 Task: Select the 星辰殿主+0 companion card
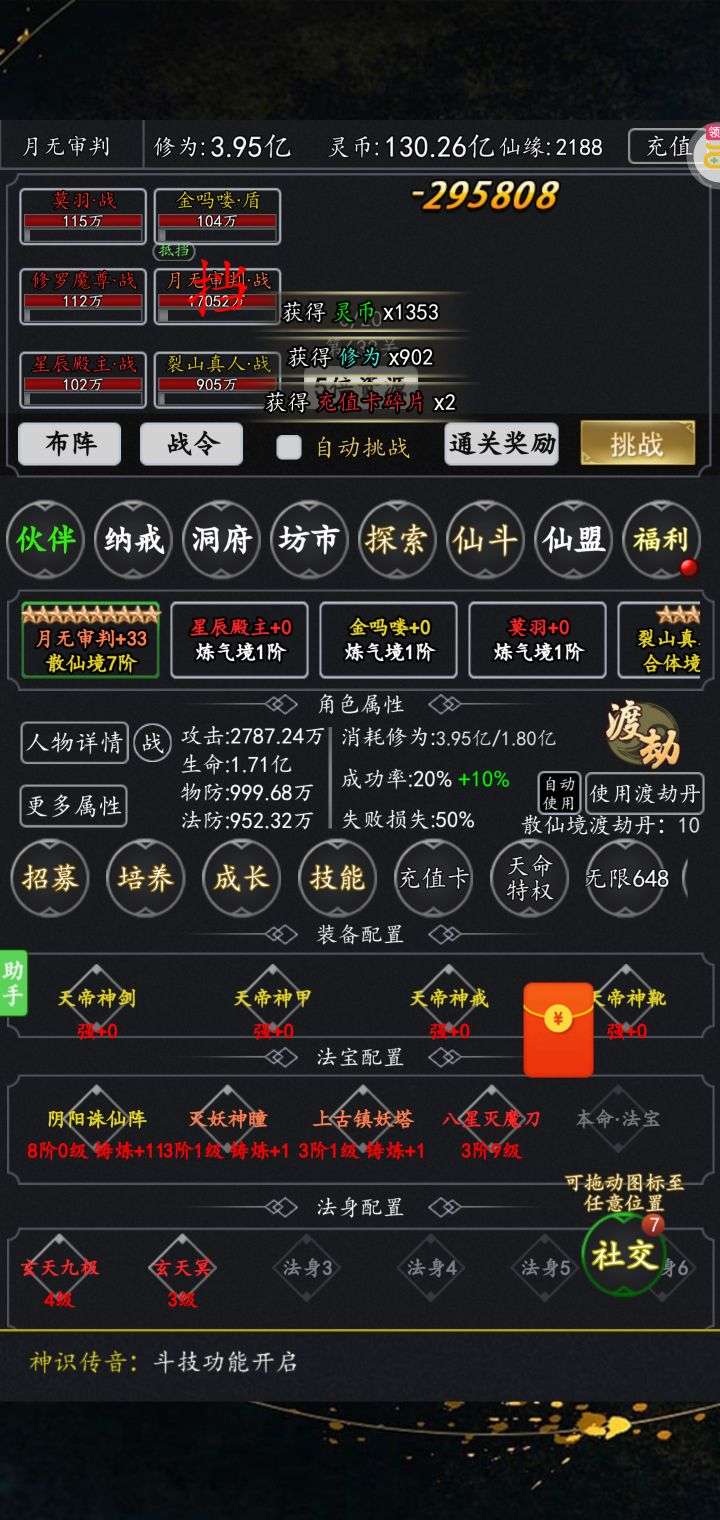click(x=241, y=640)
